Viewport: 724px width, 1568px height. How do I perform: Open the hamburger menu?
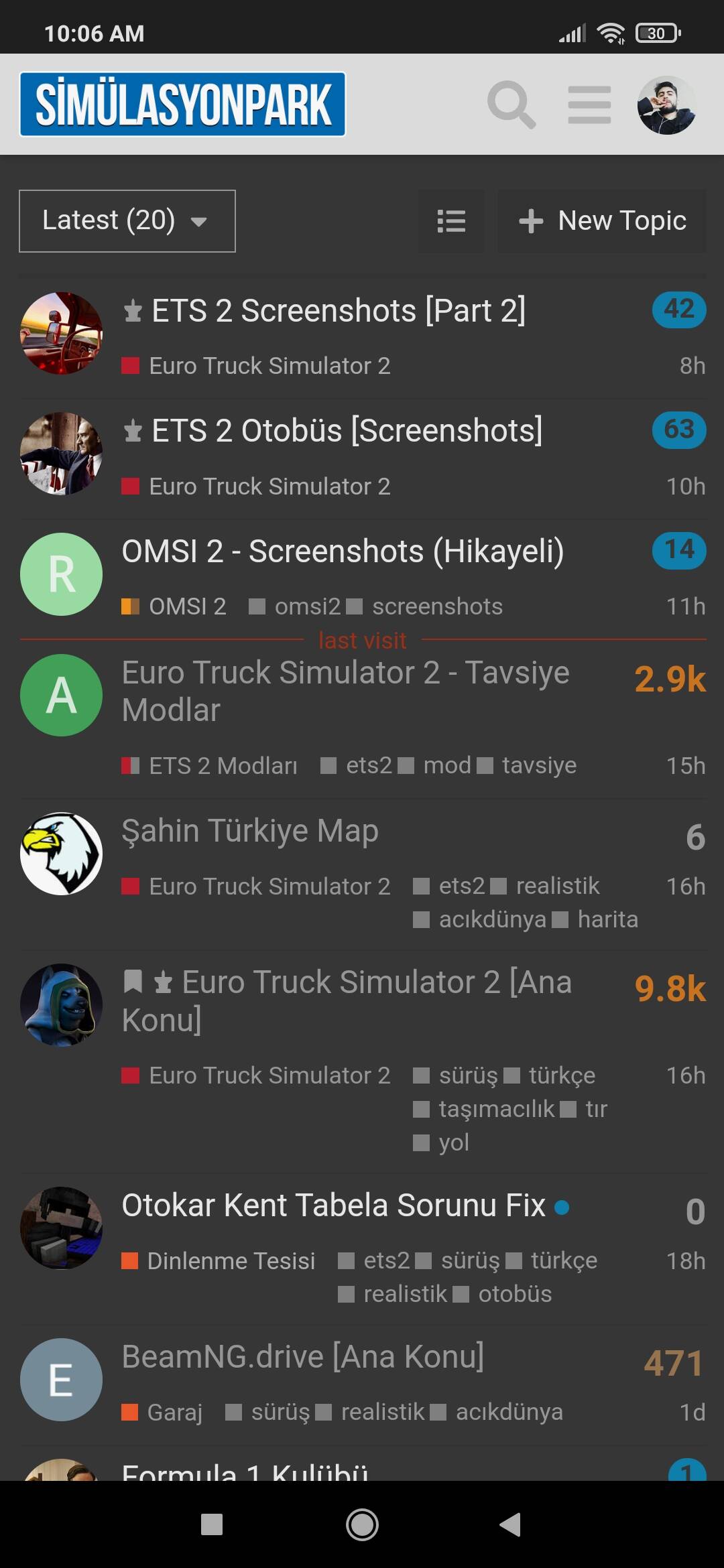tap(589, 105)
